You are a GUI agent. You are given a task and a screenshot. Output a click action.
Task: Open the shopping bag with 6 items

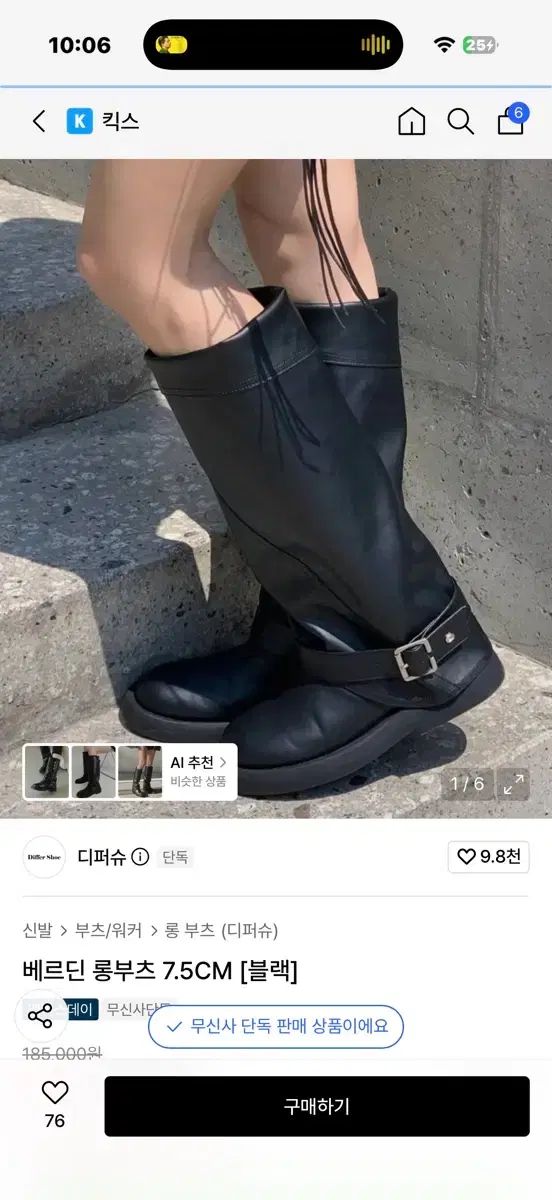[x=512, y=119]
